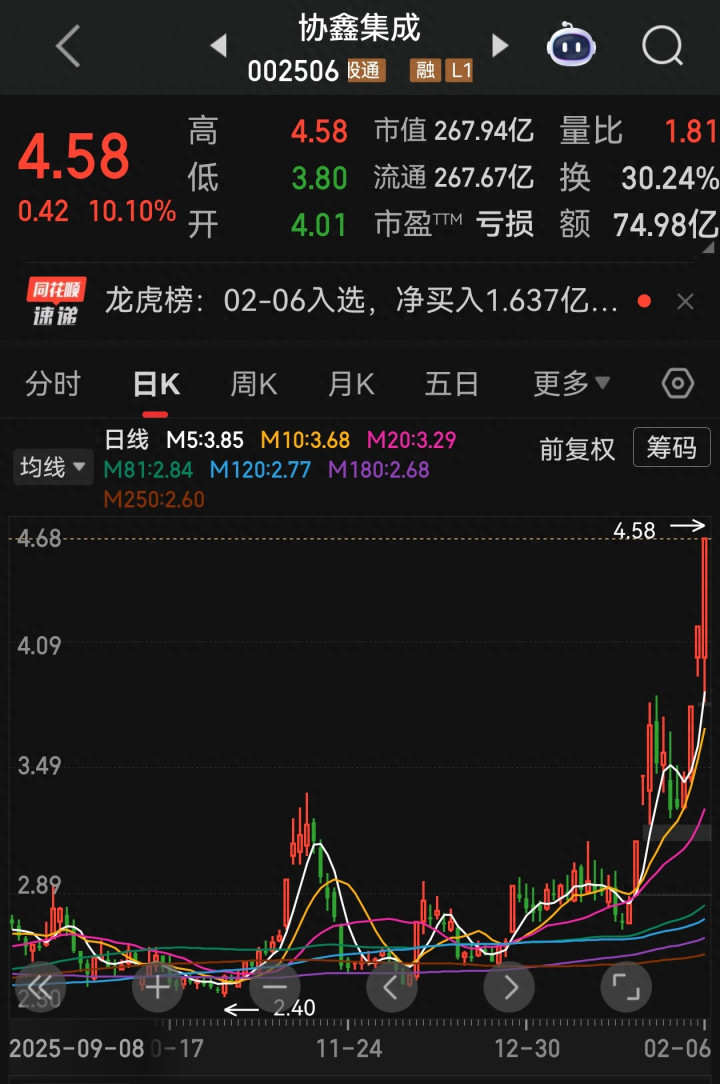The width and height of the screenshot is (720, 1084).
Task: Switch to the 五日 tab
Action: [x=451, y=384]
